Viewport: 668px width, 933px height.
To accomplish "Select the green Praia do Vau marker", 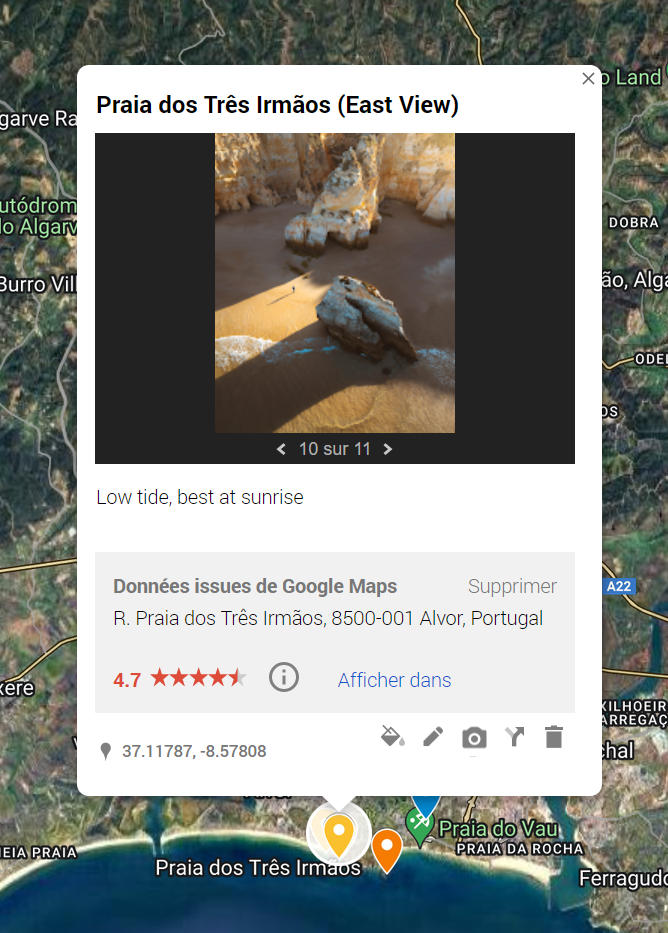I will coord(419,824).
